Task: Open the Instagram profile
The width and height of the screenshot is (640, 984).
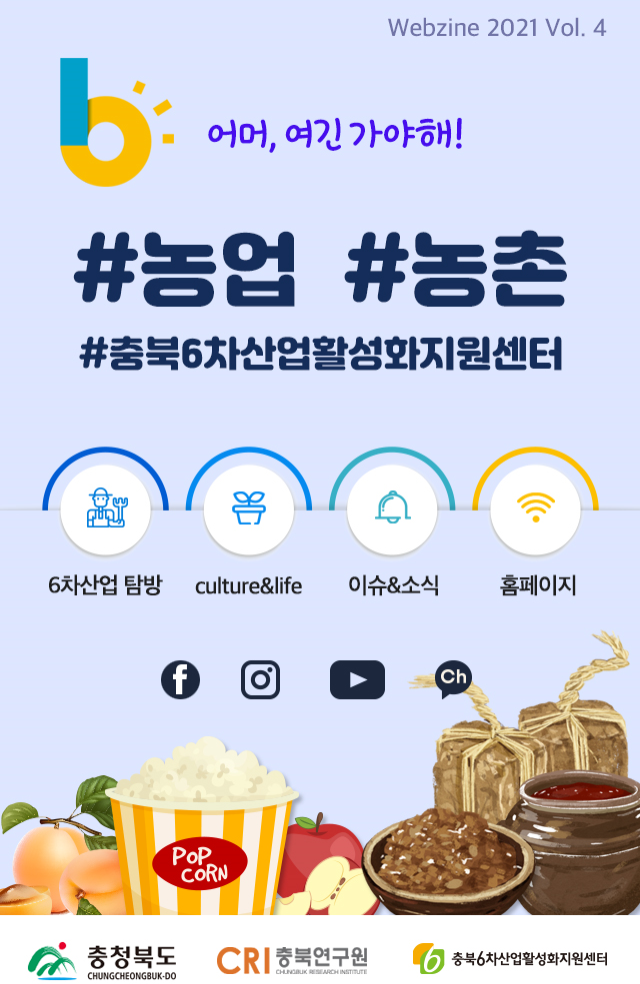Action: (x=260, y=680)
